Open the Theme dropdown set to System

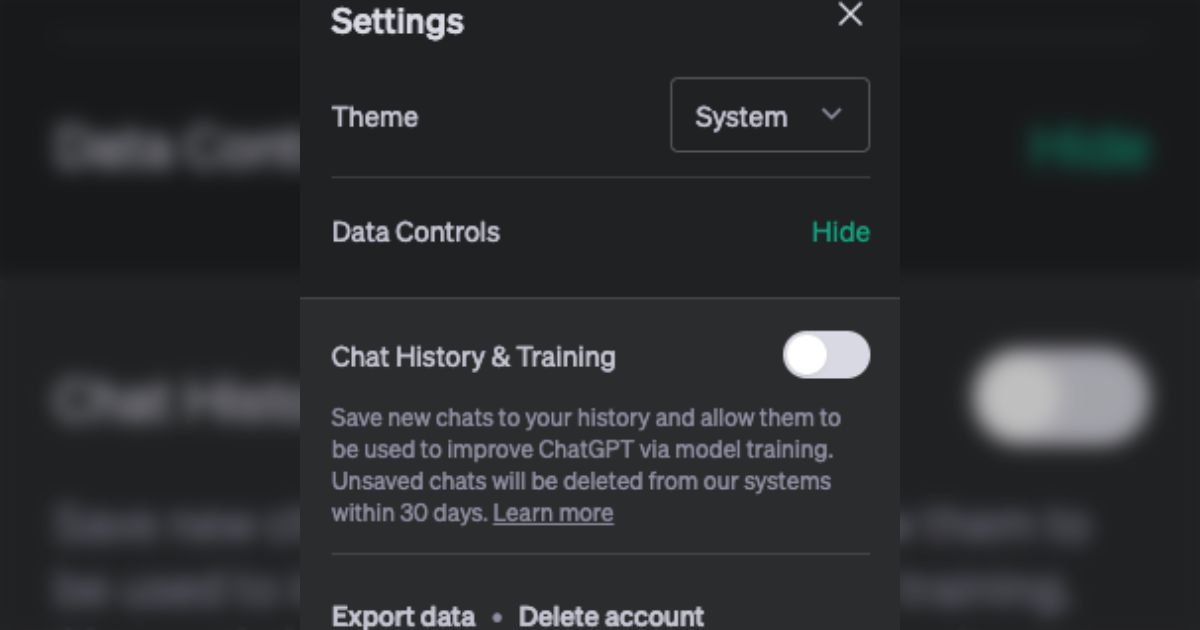(x=769, y=116)
